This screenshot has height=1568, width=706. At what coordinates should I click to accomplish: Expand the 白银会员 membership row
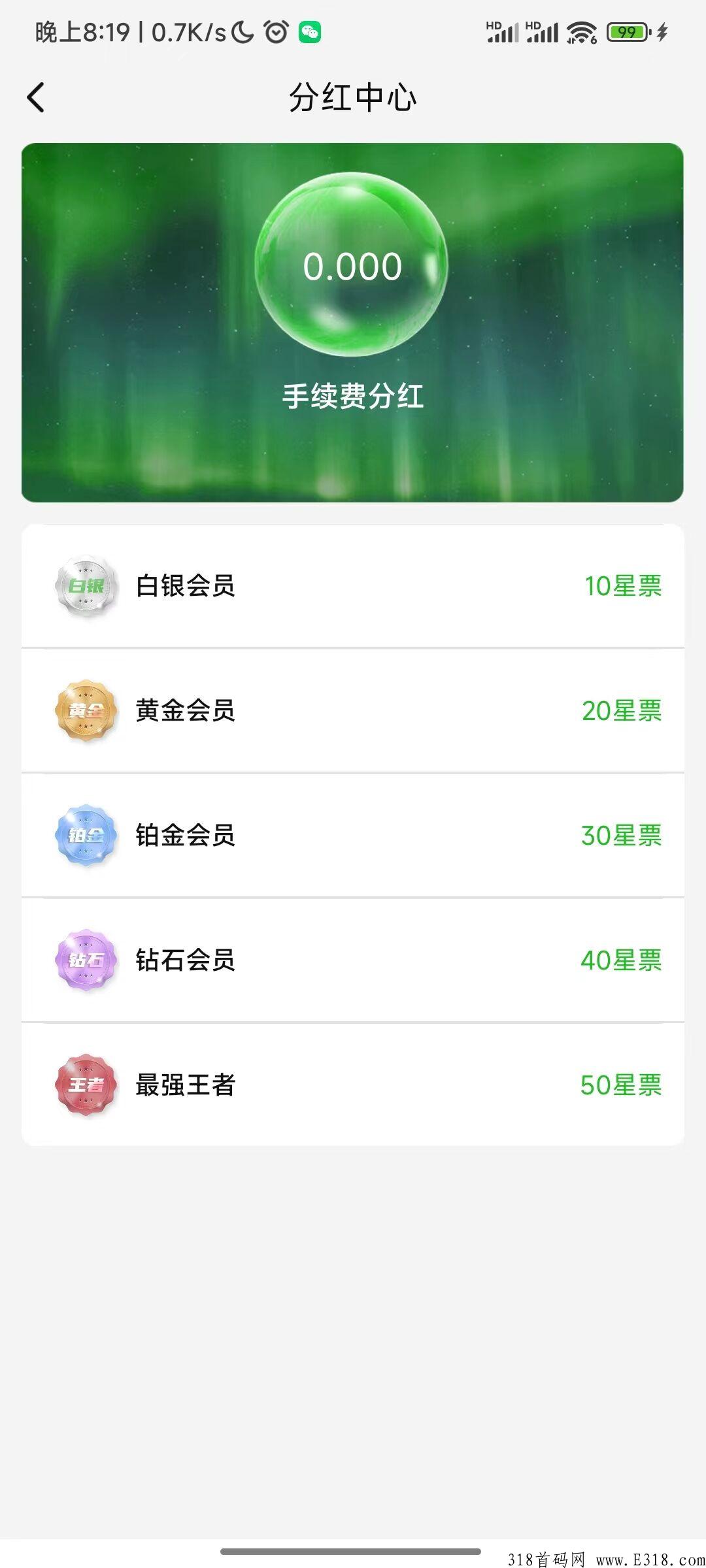[353, 586]
